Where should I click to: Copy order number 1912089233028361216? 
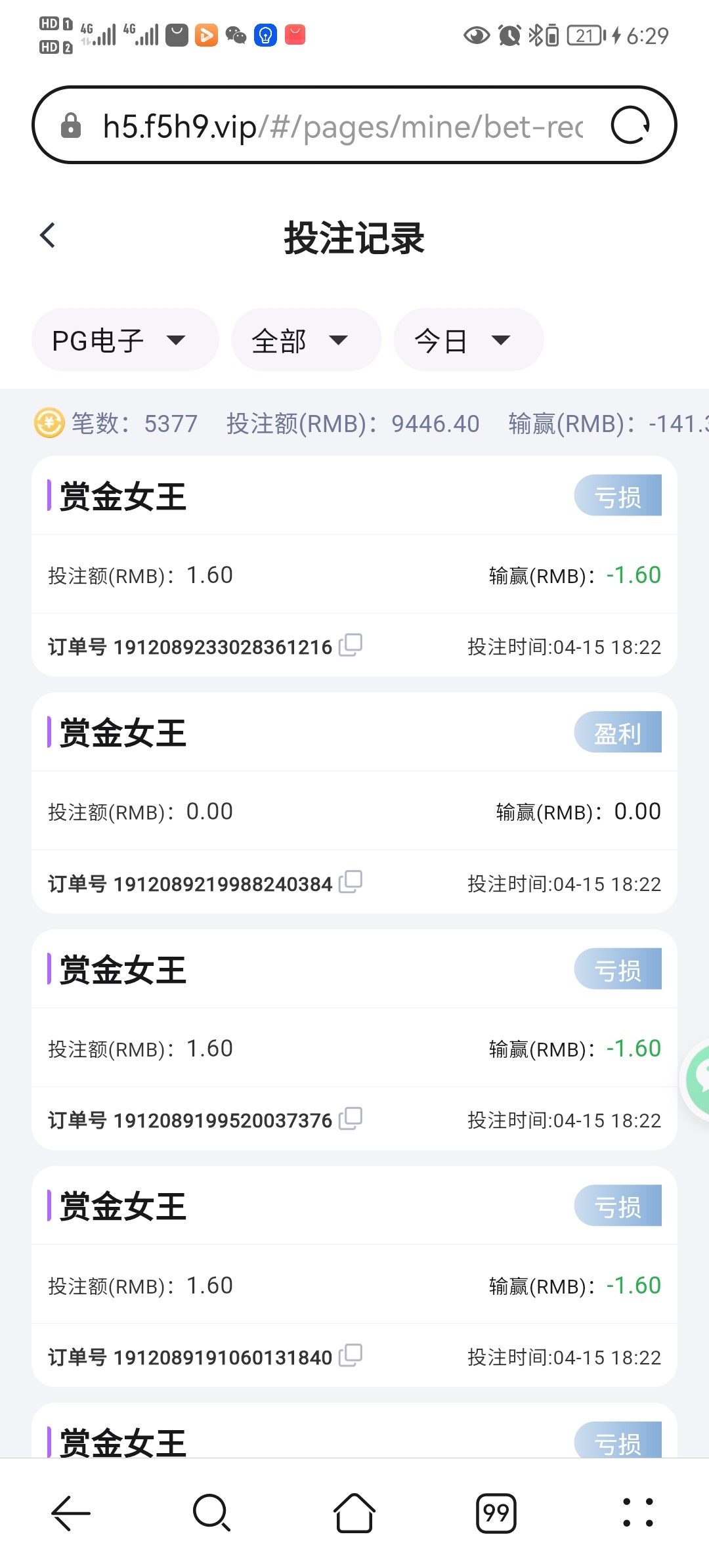tap(351, 645)
